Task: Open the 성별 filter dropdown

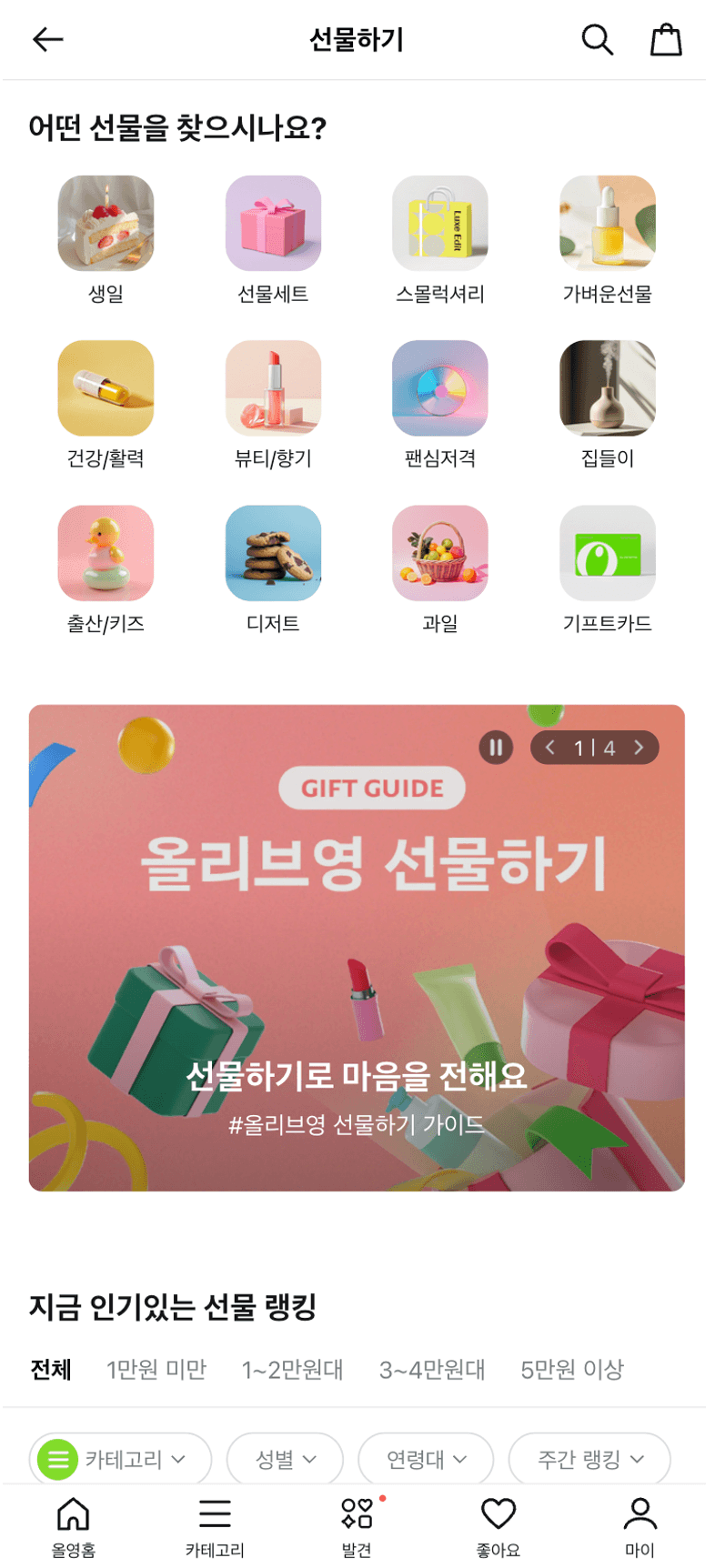Action: pyautogui.click(x=285, y=1459)
